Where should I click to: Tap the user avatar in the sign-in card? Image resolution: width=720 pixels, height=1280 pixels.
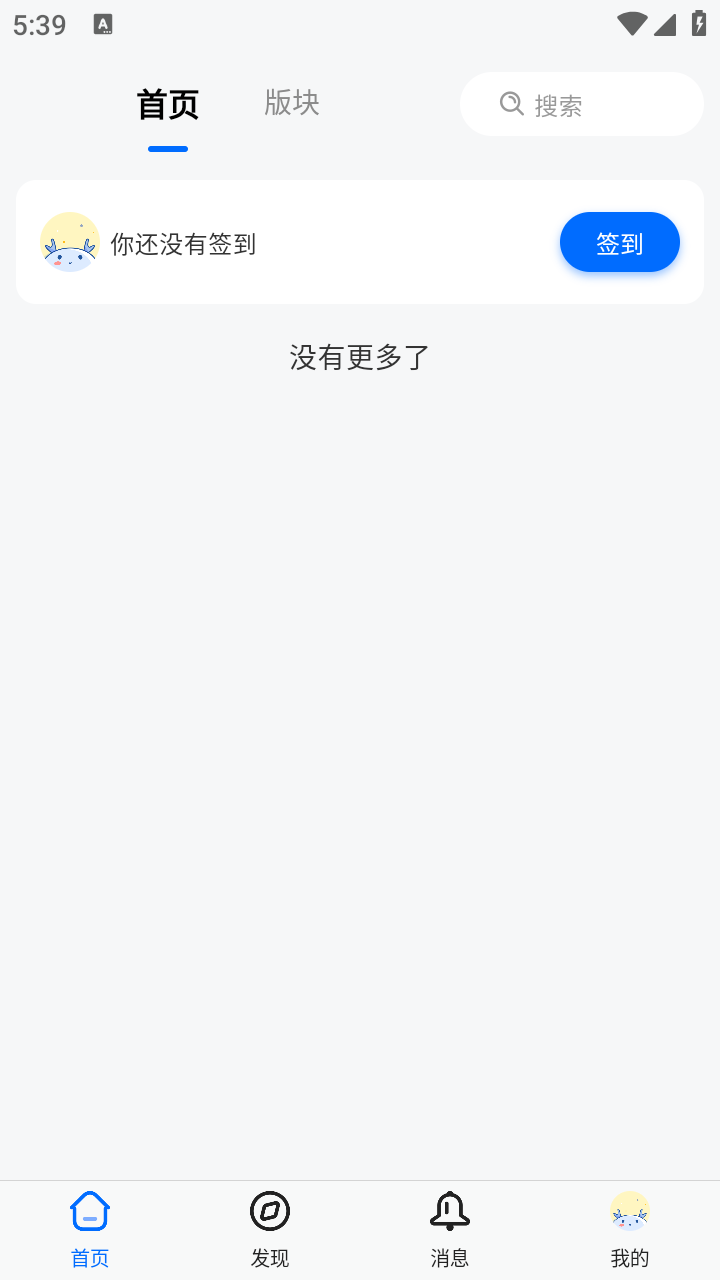70,241
